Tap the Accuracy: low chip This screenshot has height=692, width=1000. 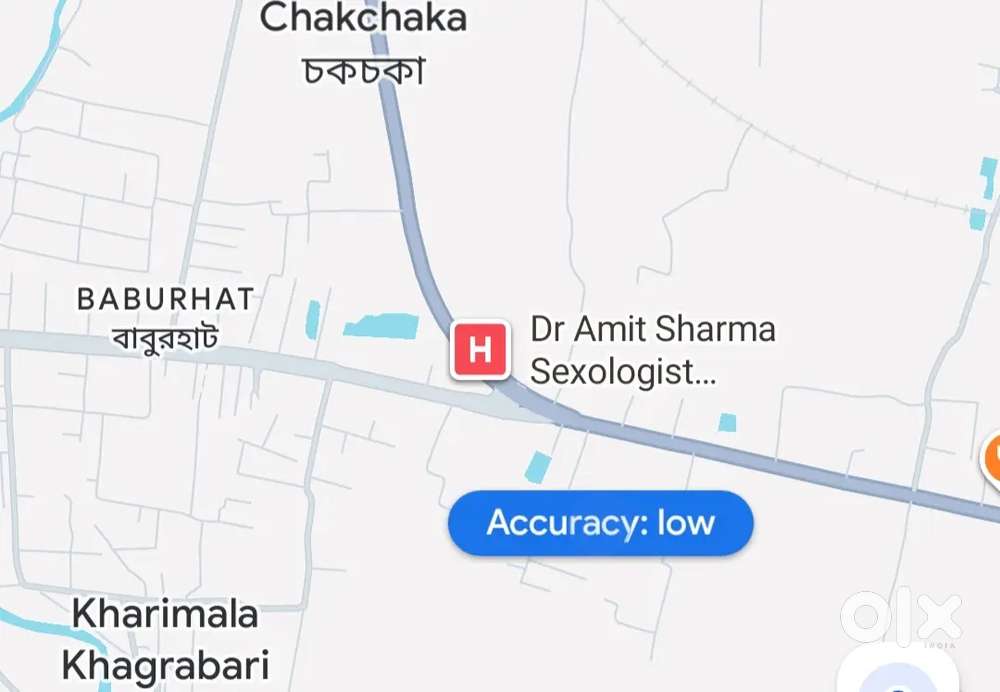coord(600,523)
